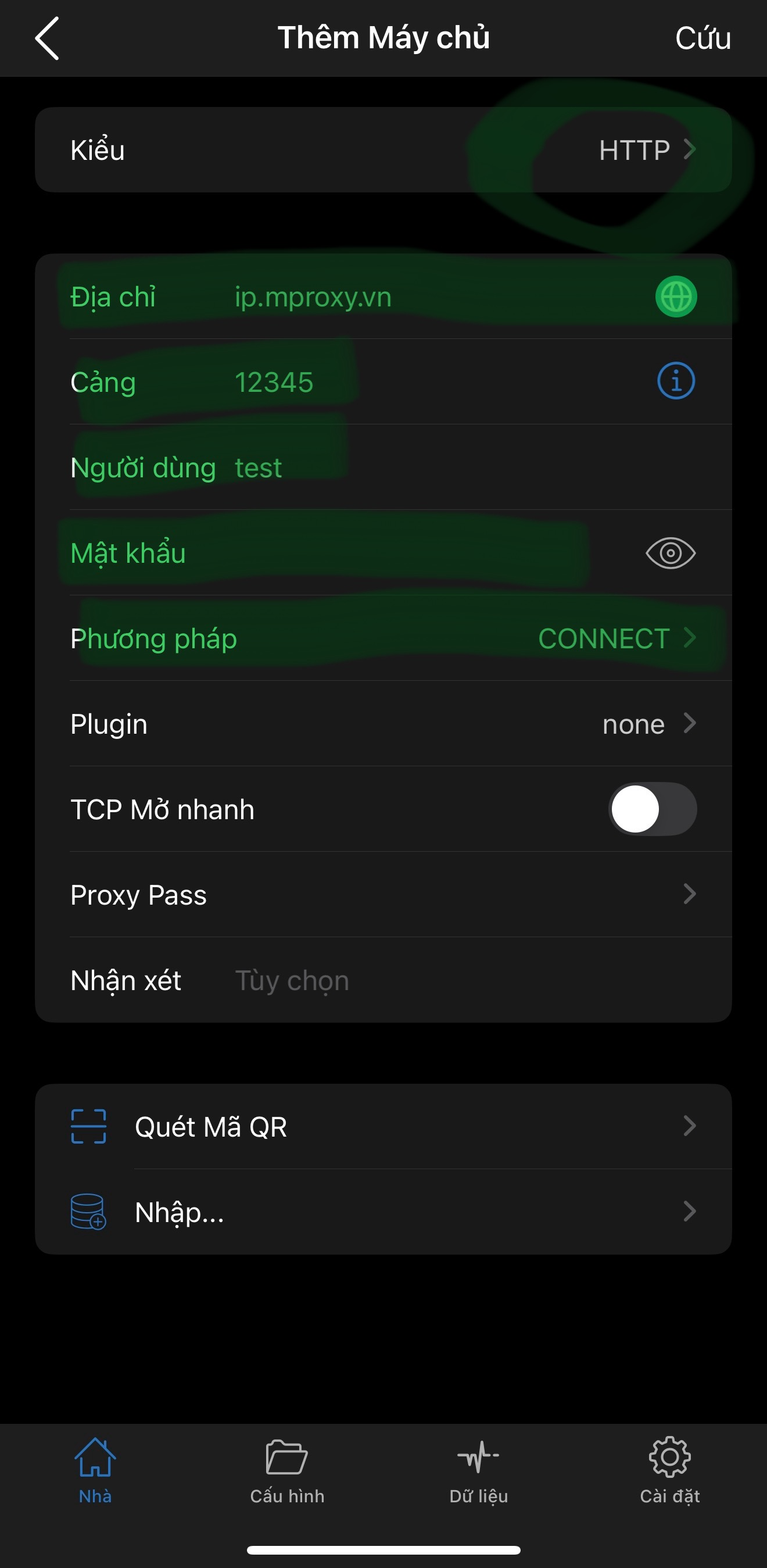
Task: Switch to the Cấu hình tab
Action: point(287,1469)
